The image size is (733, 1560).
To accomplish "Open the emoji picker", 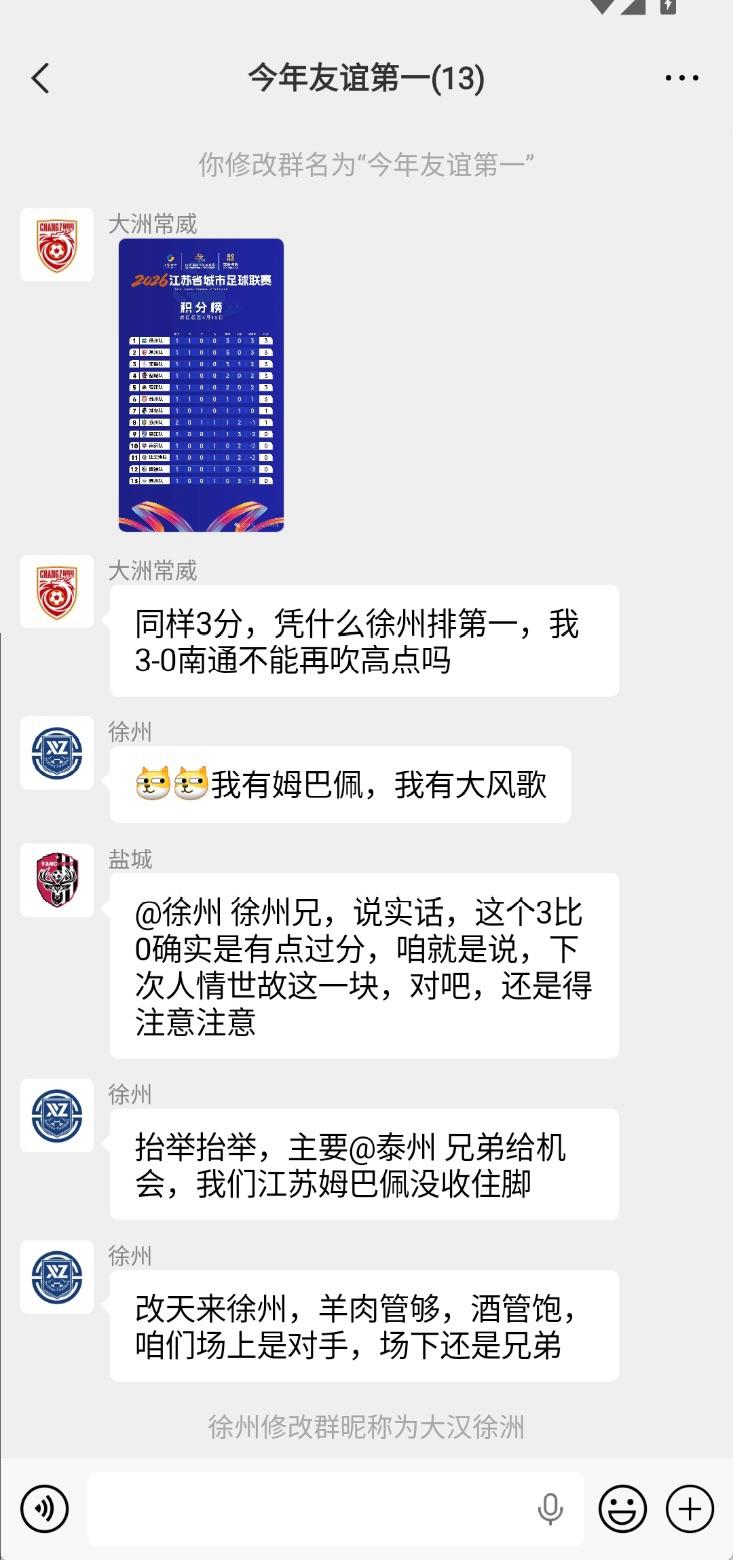I will pyautogui.click(x=622, y=1508).
